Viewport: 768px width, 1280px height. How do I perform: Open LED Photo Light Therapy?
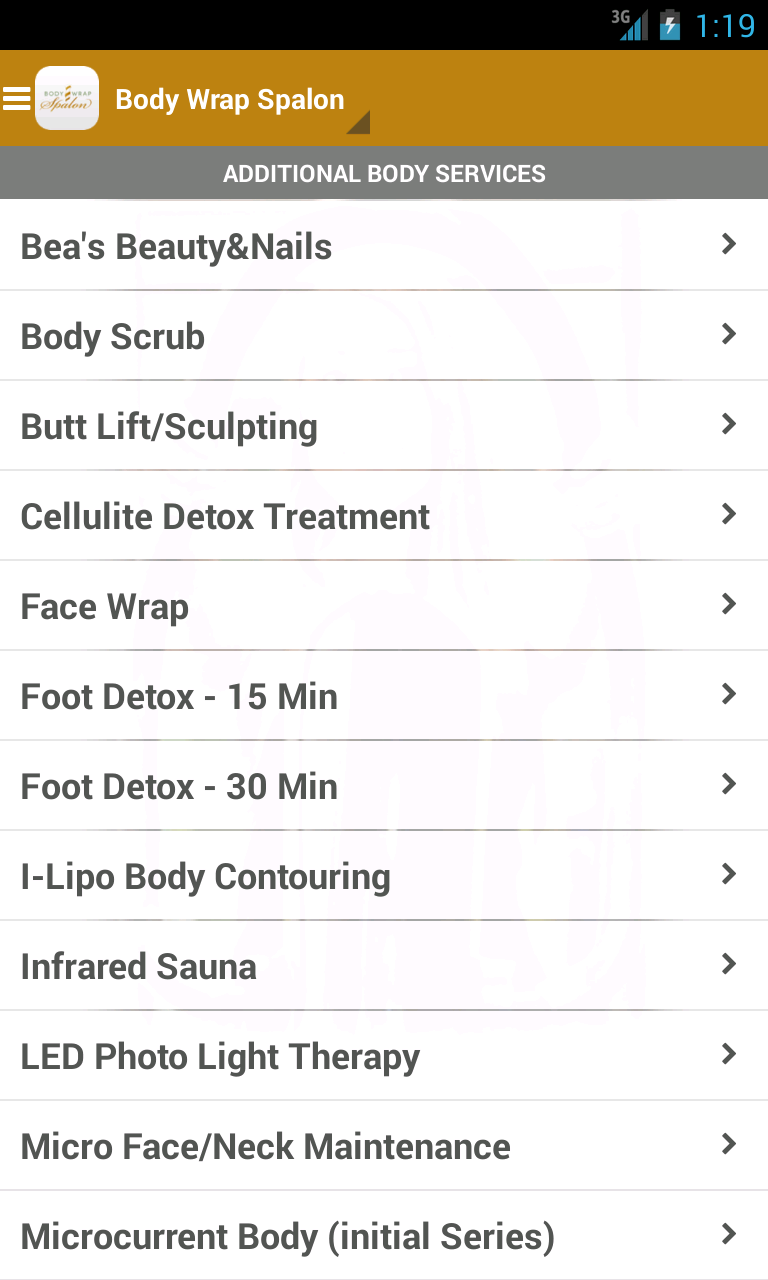click(x=384, y=1056)
